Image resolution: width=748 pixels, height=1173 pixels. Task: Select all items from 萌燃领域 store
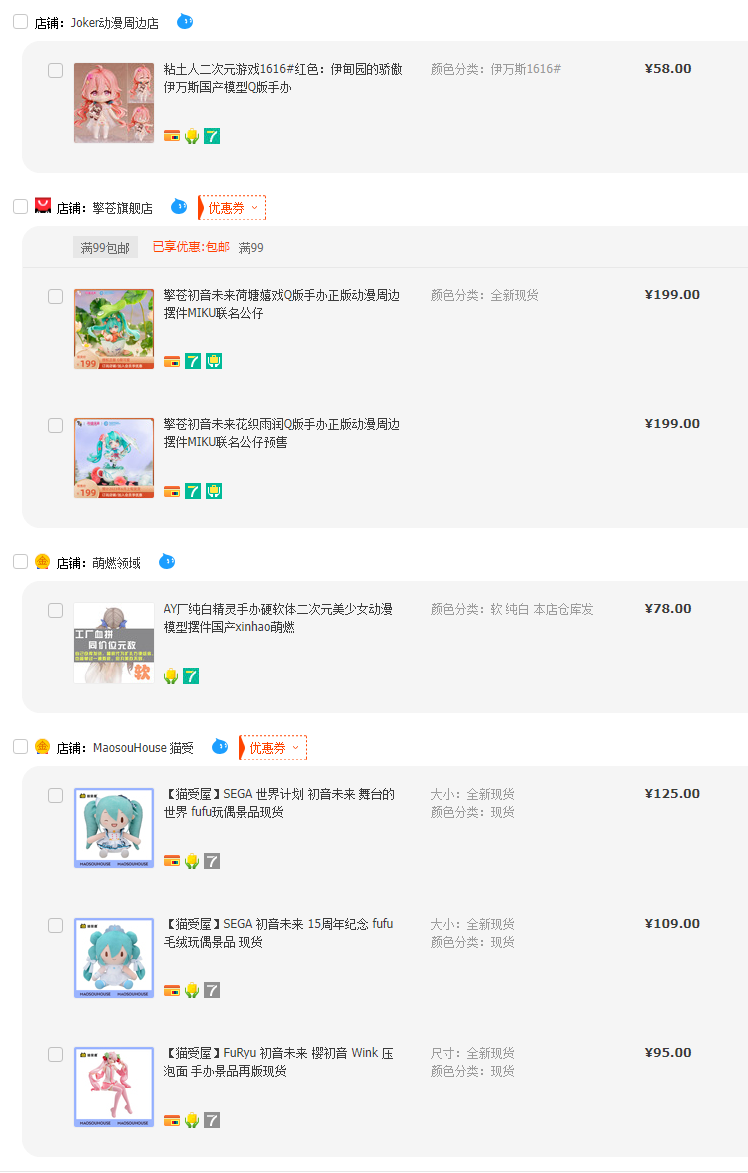(20, 562)
